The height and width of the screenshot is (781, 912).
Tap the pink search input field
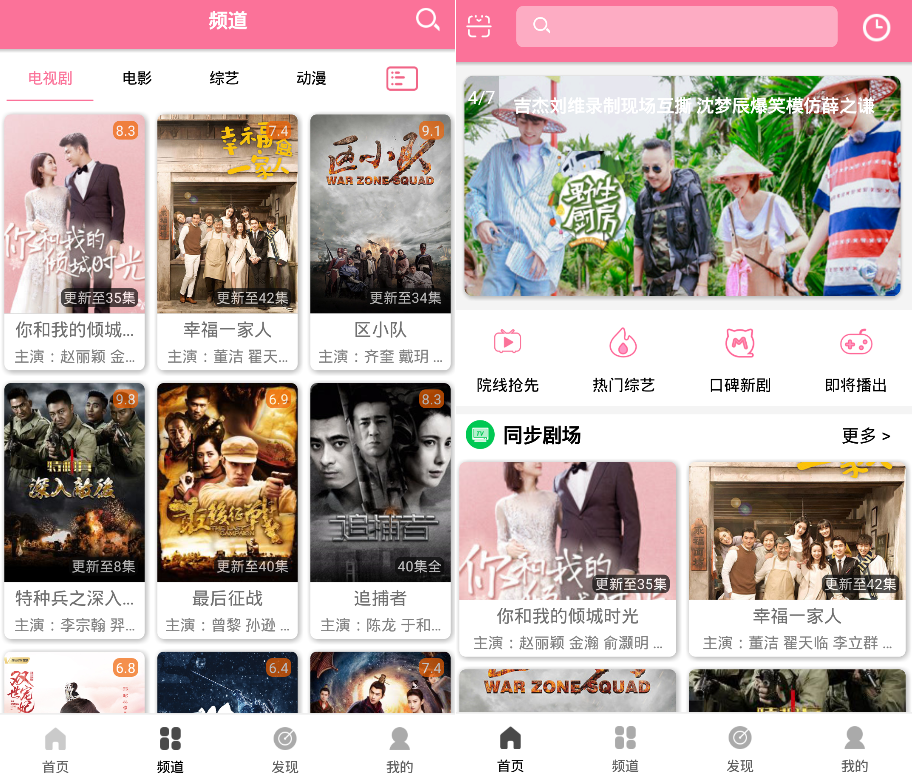(676, 26)
